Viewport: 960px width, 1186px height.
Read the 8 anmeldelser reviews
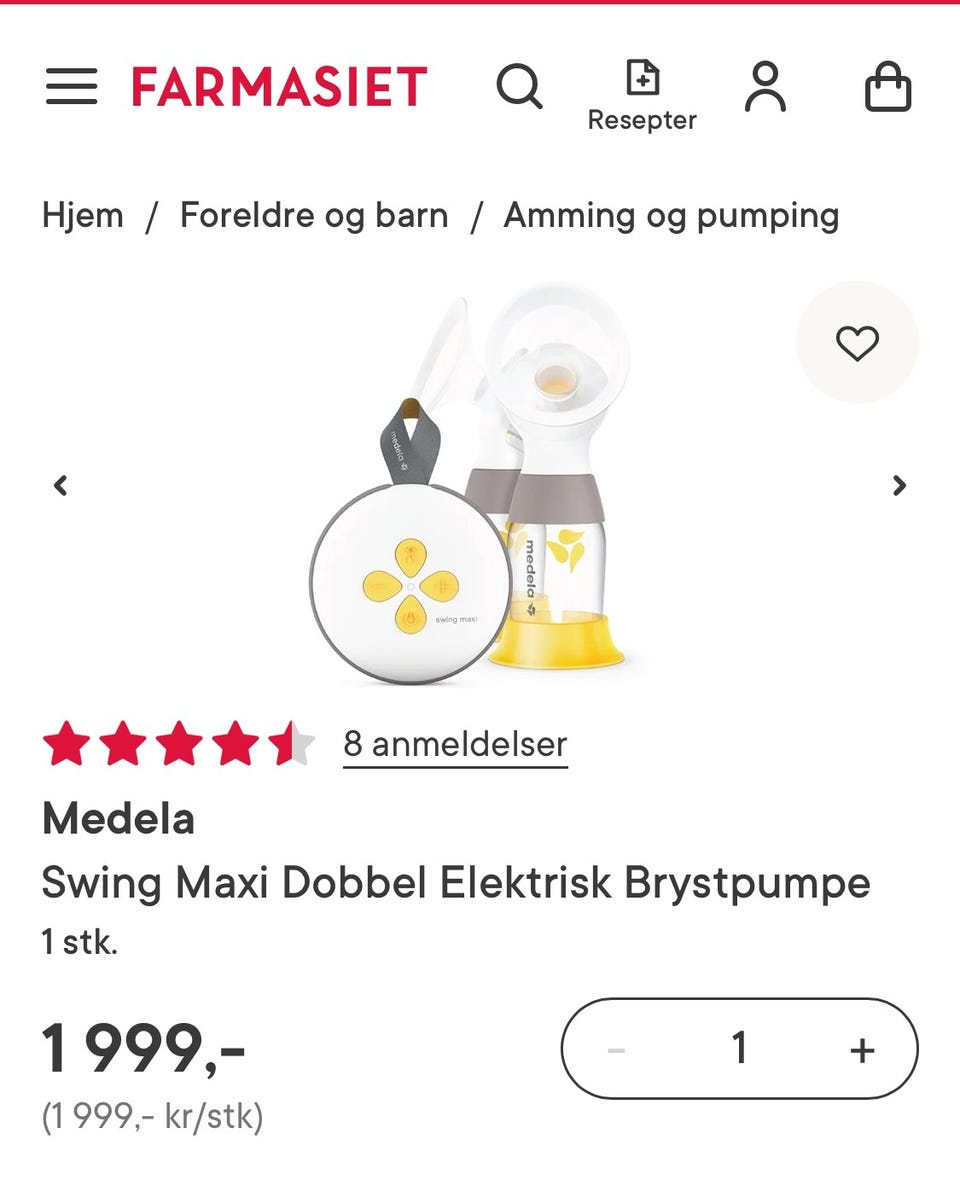point(455,744)
